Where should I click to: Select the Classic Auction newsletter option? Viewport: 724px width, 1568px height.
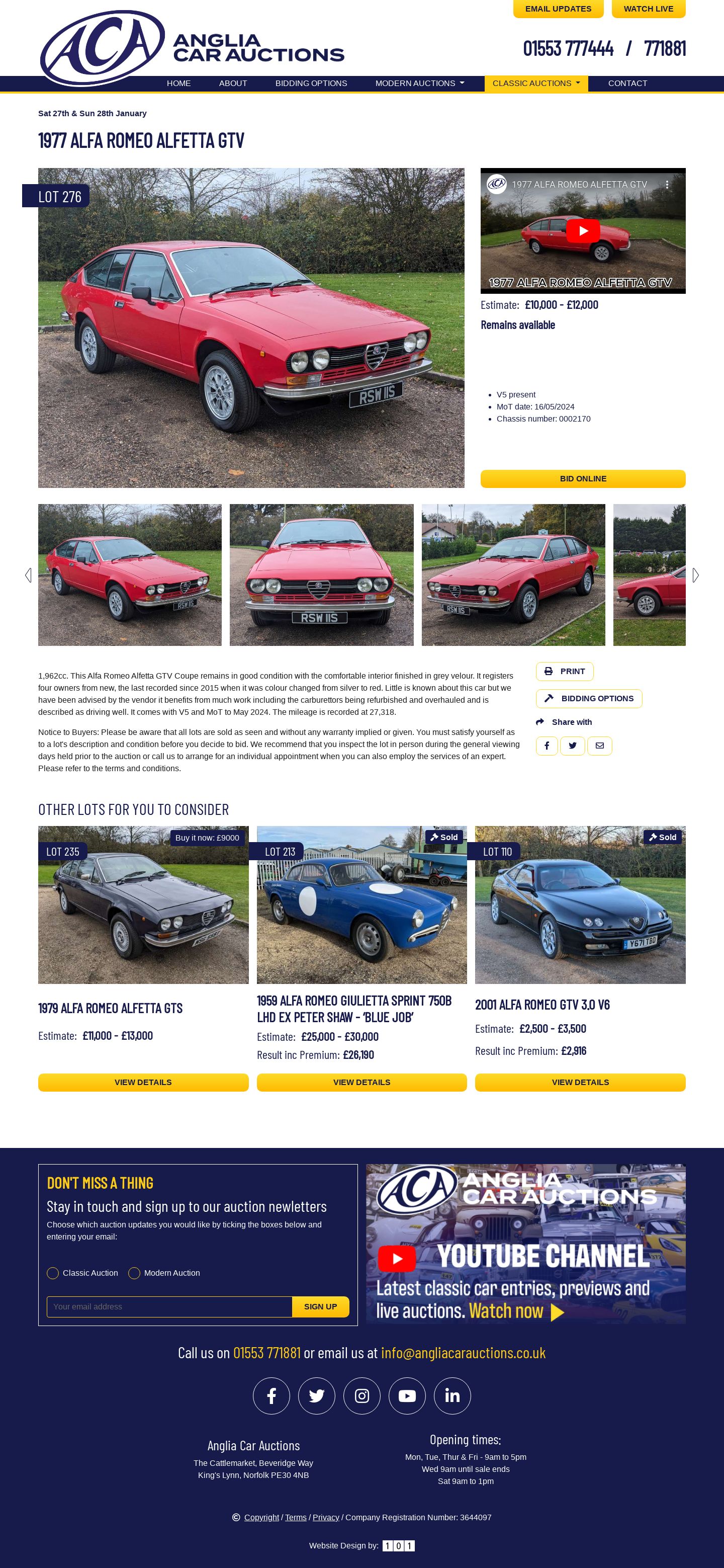pos(53,1273)
